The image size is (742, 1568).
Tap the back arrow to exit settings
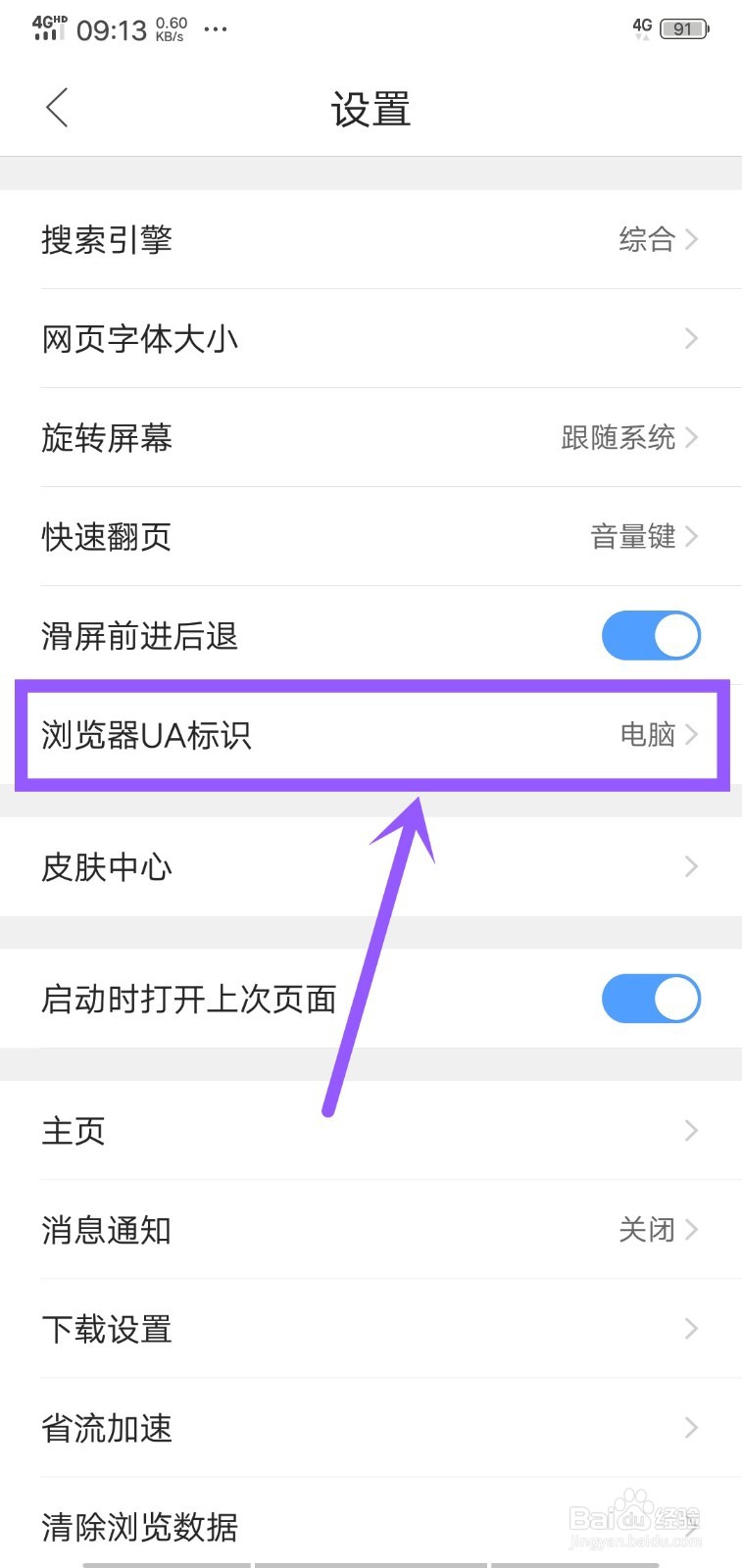coord(56,109)
